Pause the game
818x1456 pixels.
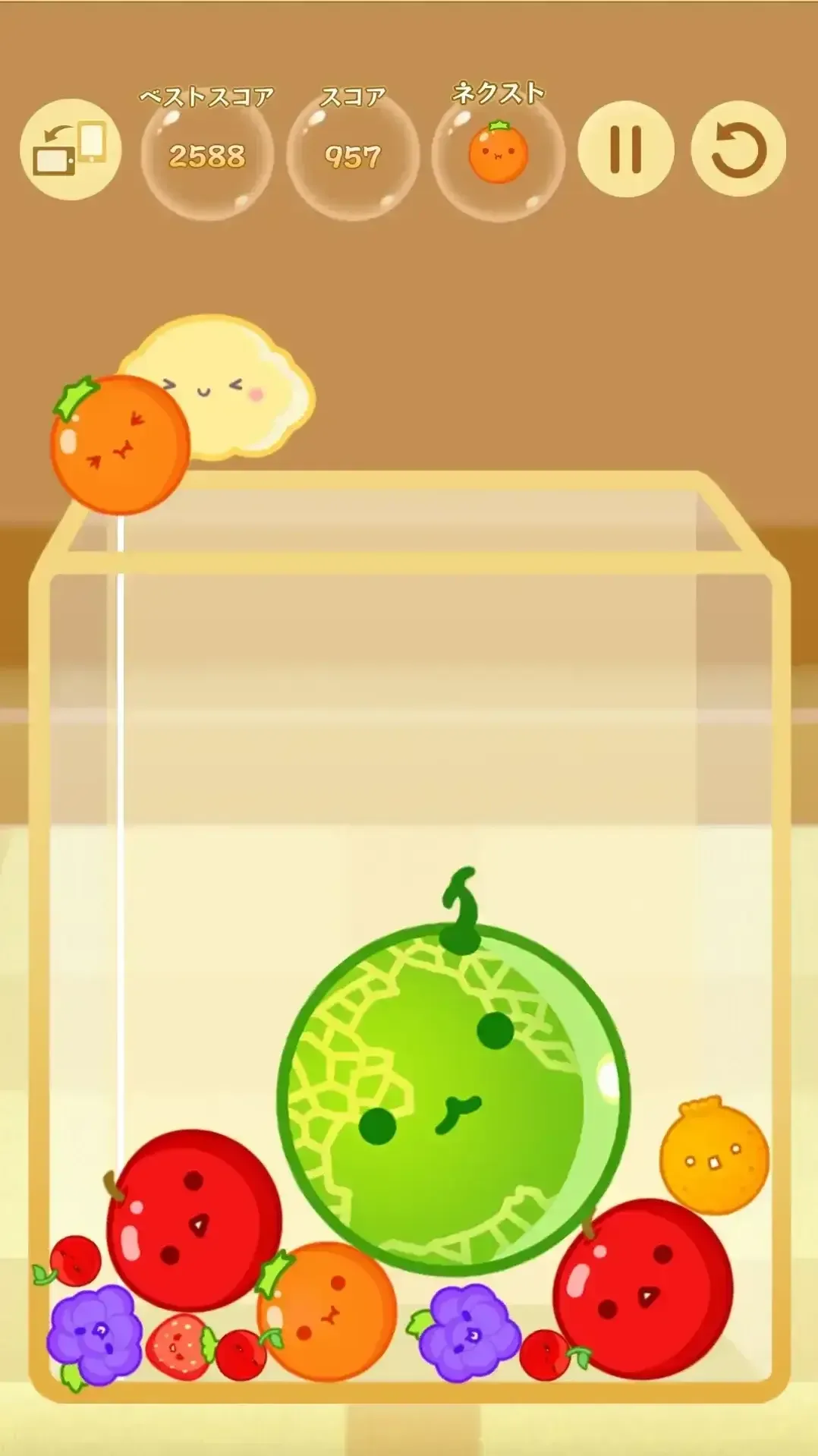point(625,150)
